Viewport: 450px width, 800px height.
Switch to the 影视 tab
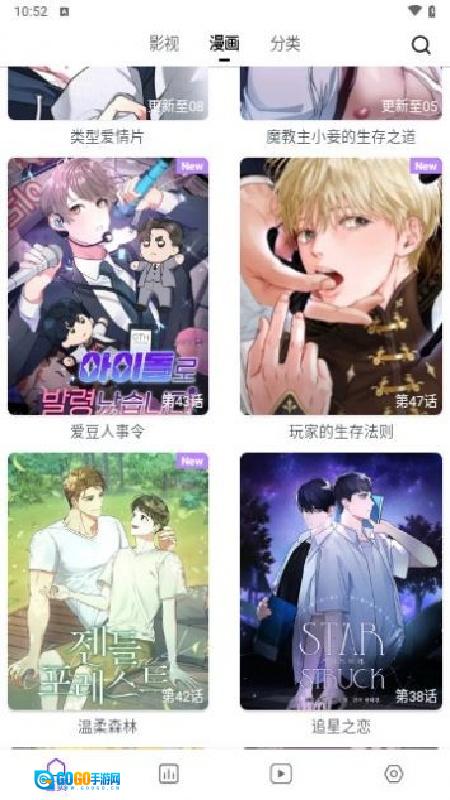point(164,43)
